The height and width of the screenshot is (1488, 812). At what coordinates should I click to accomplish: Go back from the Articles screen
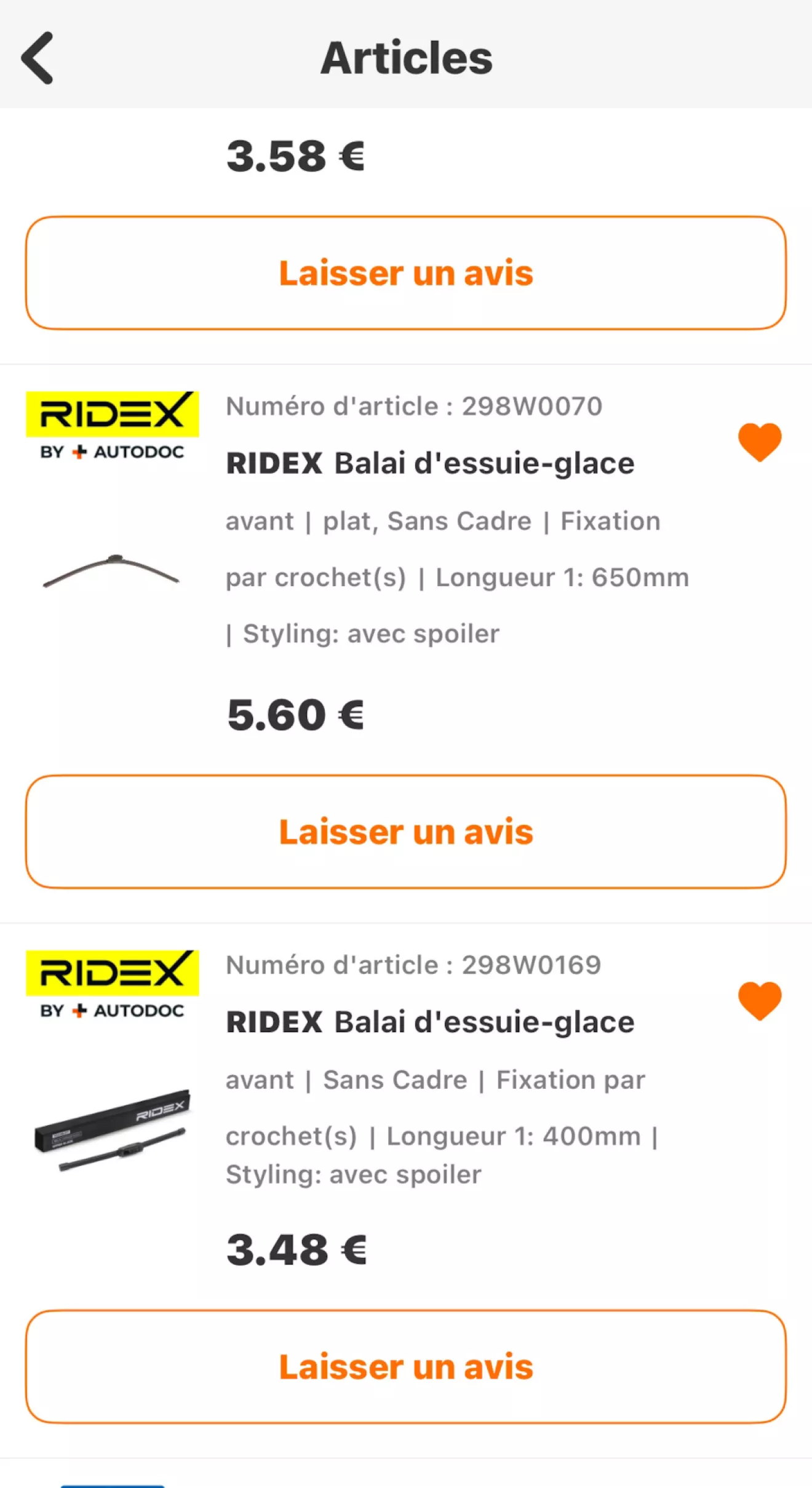tap(38, 58)
